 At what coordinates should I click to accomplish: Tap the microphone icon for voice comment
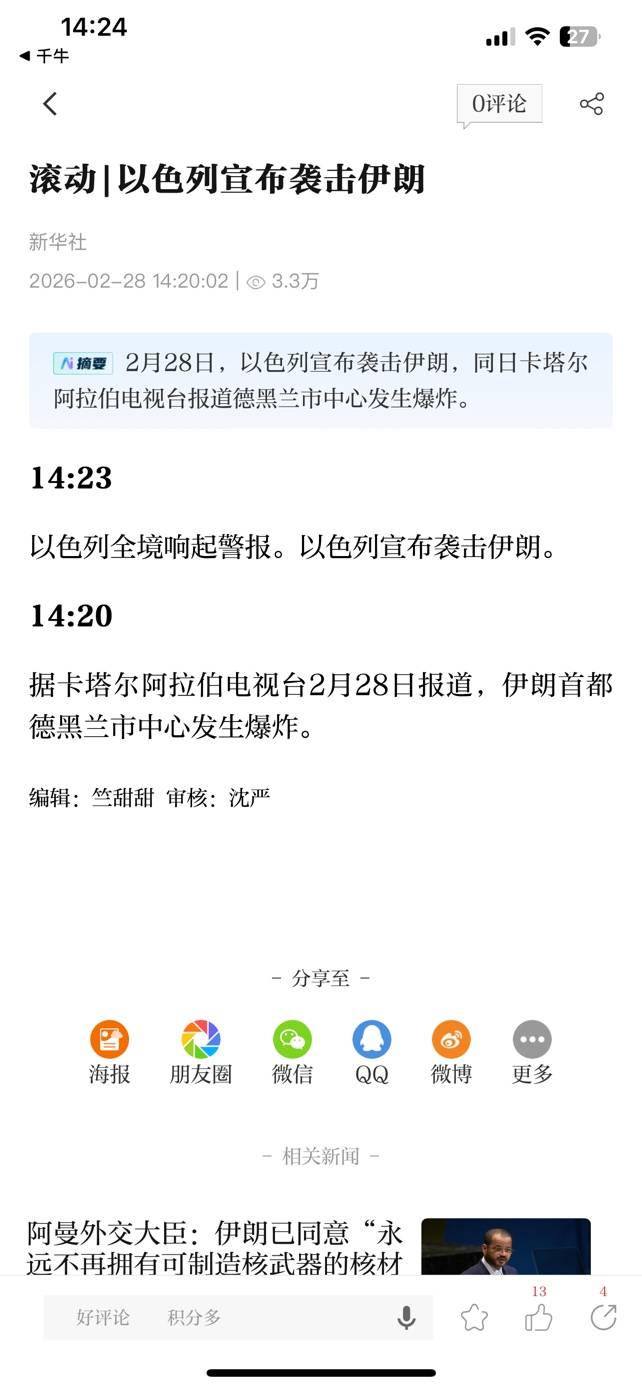406,1318
